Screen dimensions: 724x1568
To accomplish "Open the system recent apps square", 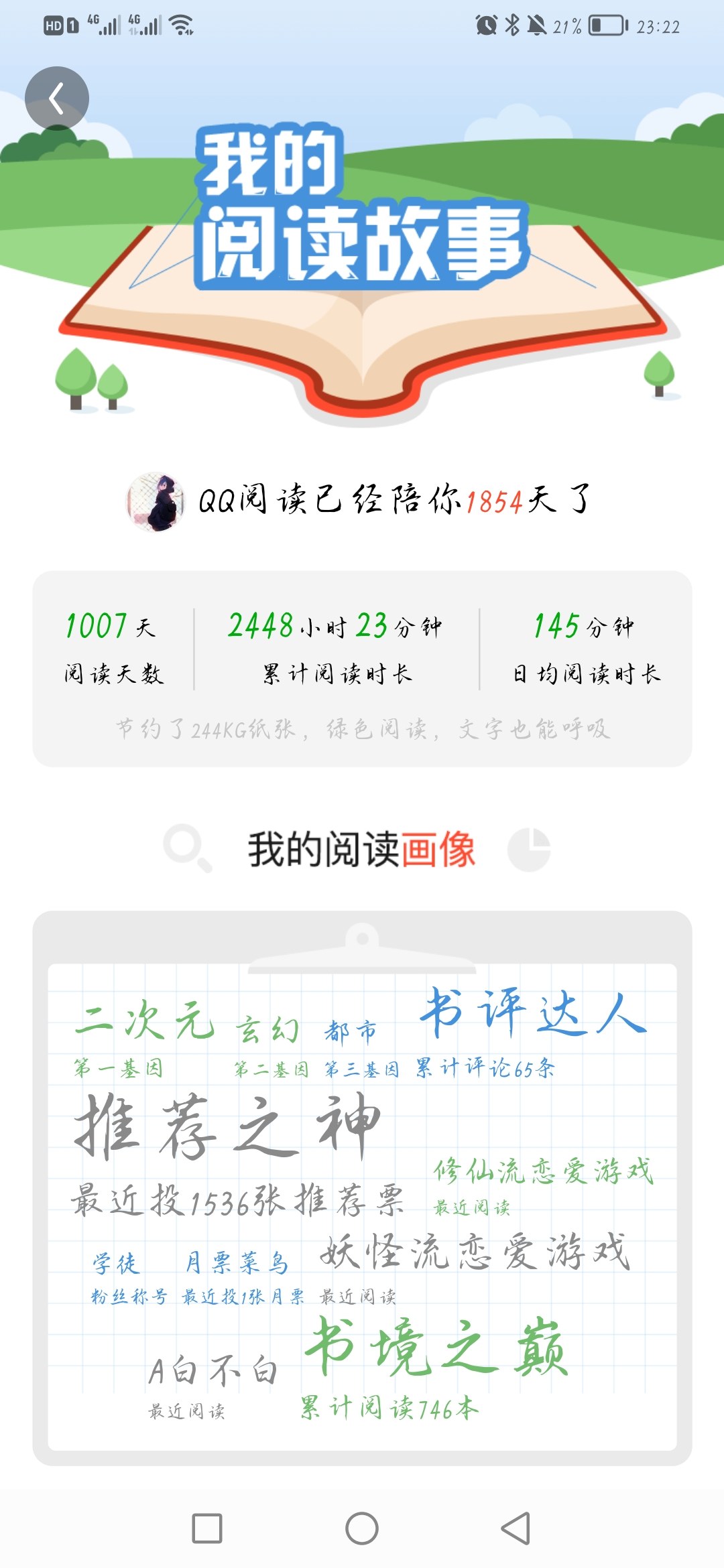I will (x=207, y=1528).
